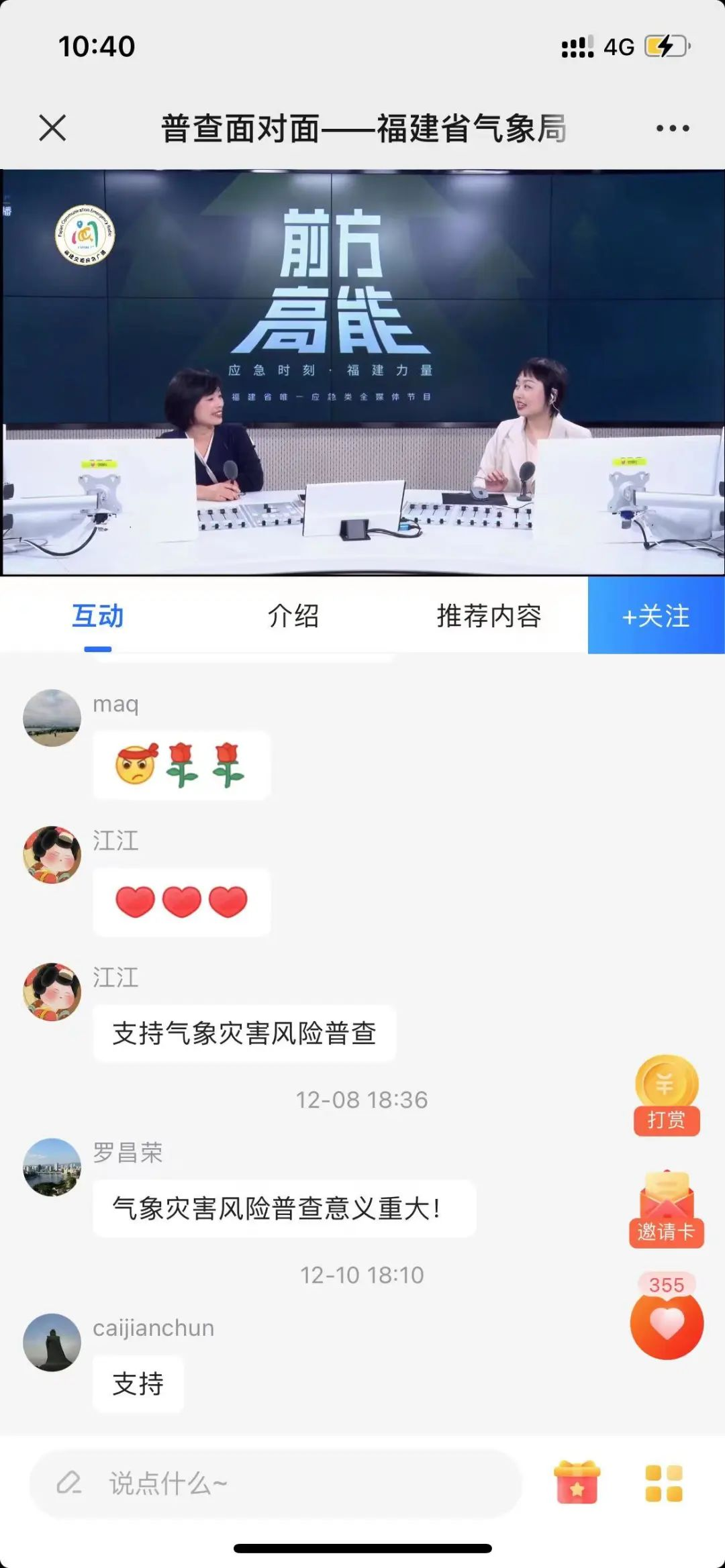Switch to the 介绍 tab

click(x=293, y=616)
